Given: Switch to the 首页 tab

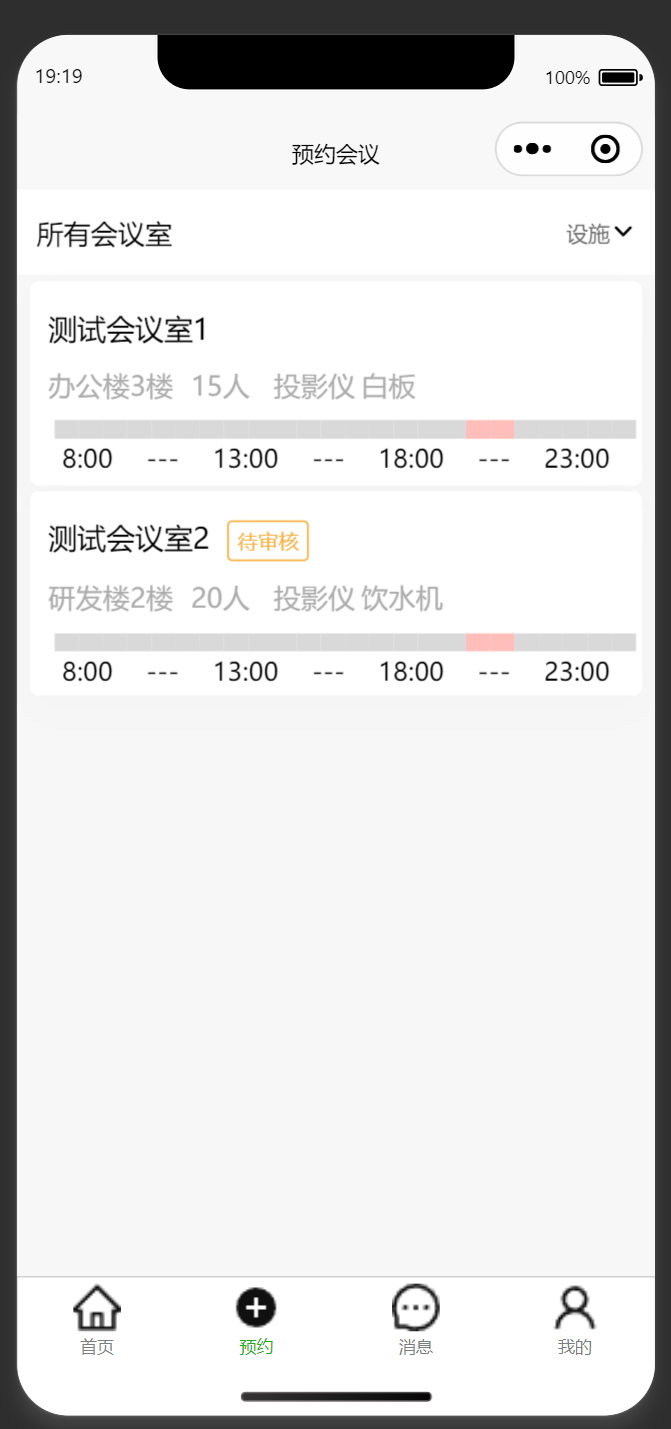Looking at the screenshot, I should [97, 1321].
